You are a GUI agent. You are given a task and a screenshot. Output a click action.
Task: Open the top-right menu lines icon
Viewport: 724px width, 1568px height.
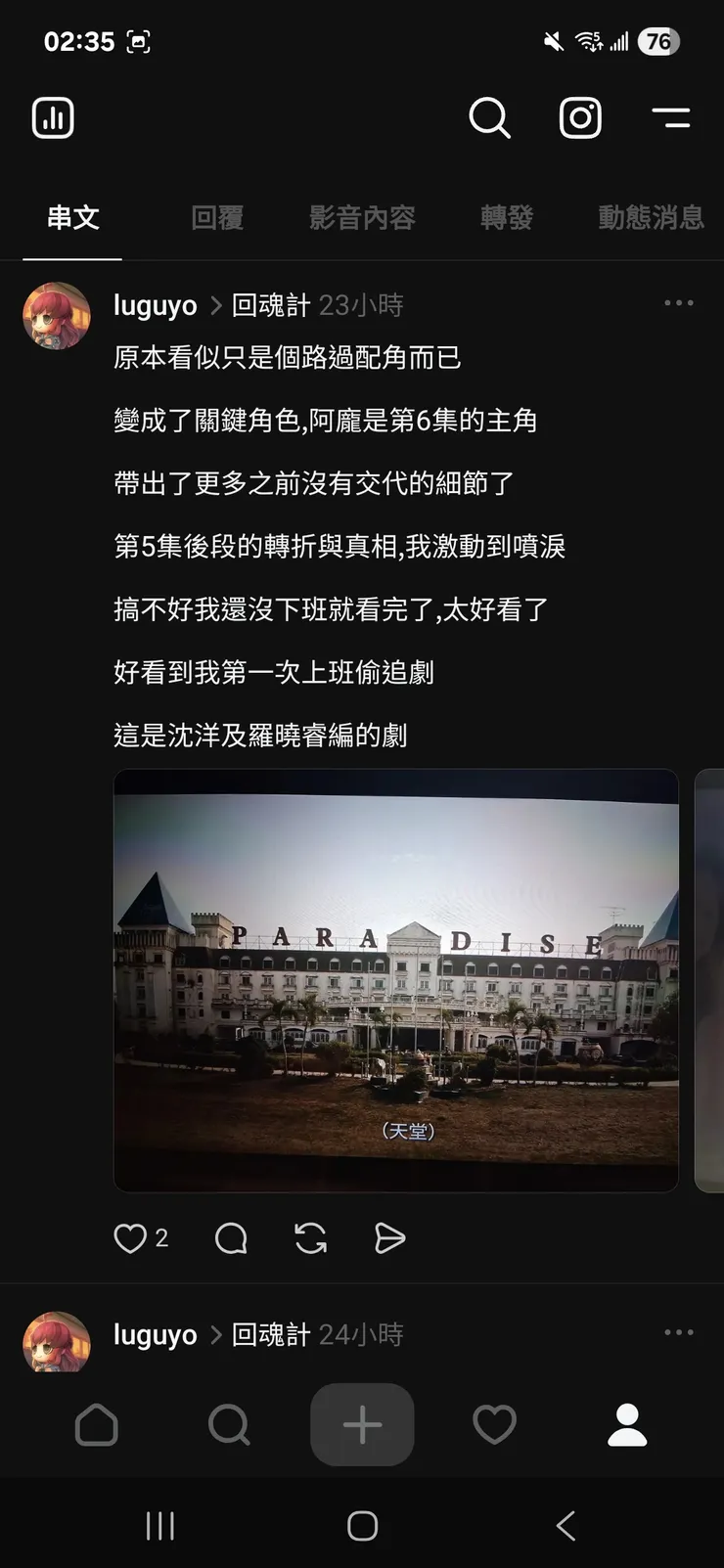[x=672, y=117]
